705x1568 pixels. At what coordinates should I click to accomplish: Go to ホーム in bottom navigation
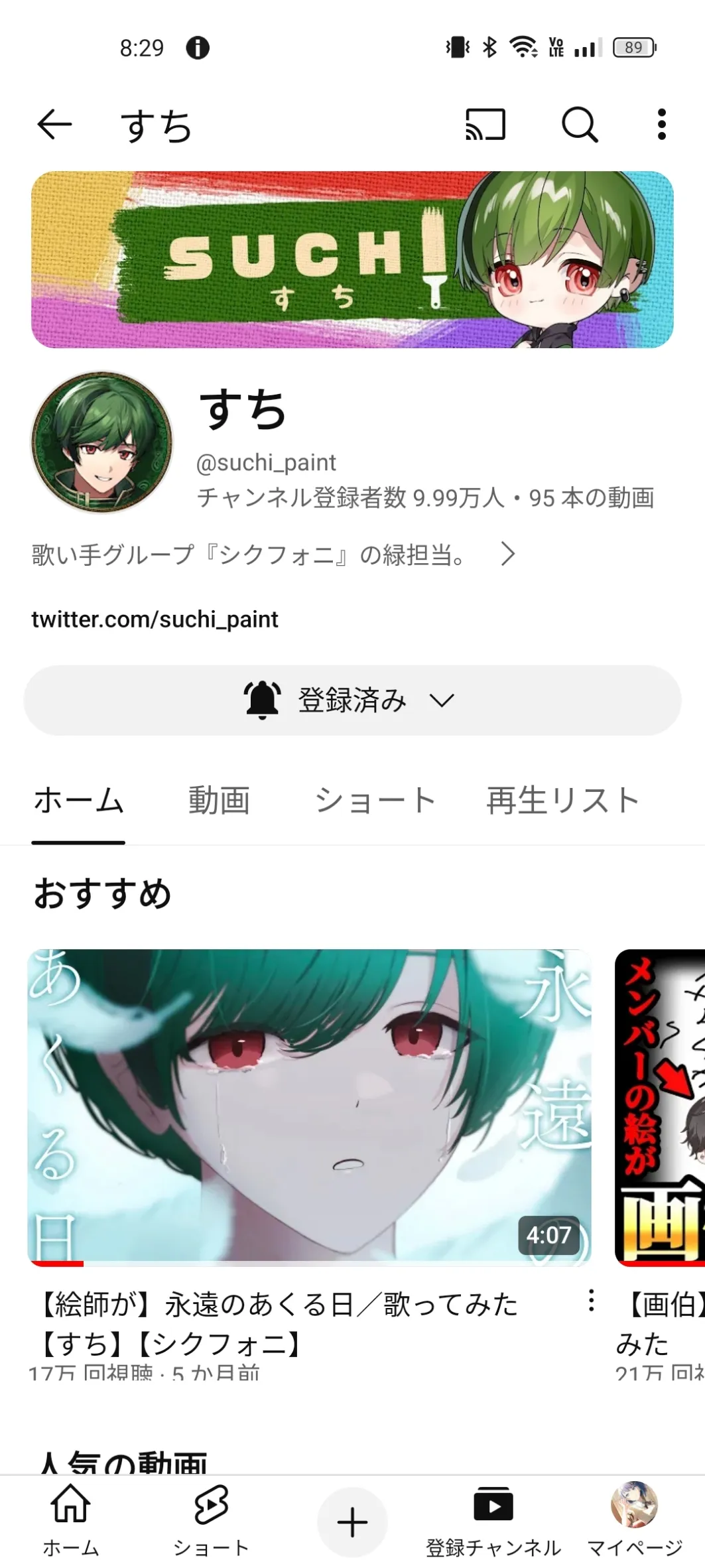pos(71,1520)
